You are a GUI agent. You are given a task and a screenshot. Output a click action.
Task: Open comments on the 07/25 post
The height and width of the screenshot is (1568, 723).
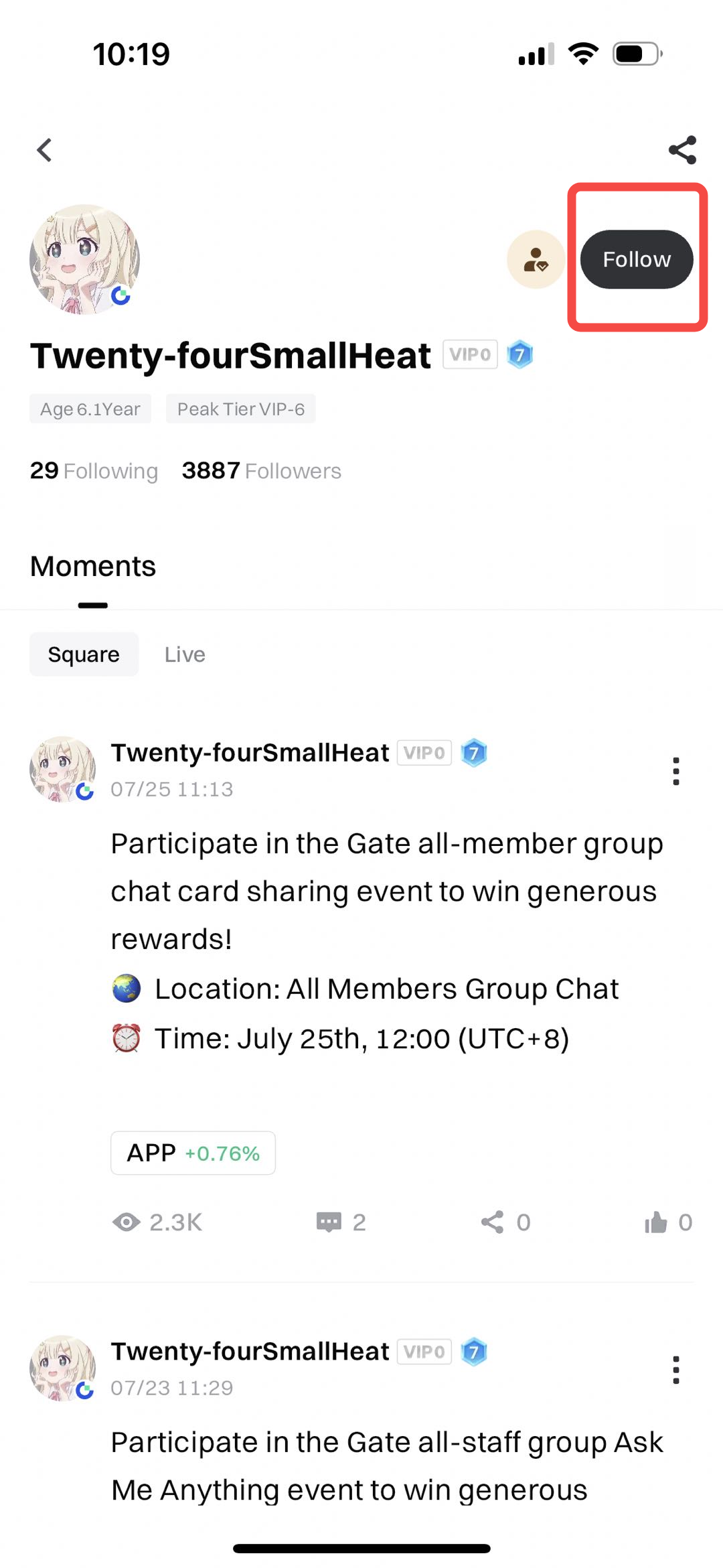(341, 1222)
